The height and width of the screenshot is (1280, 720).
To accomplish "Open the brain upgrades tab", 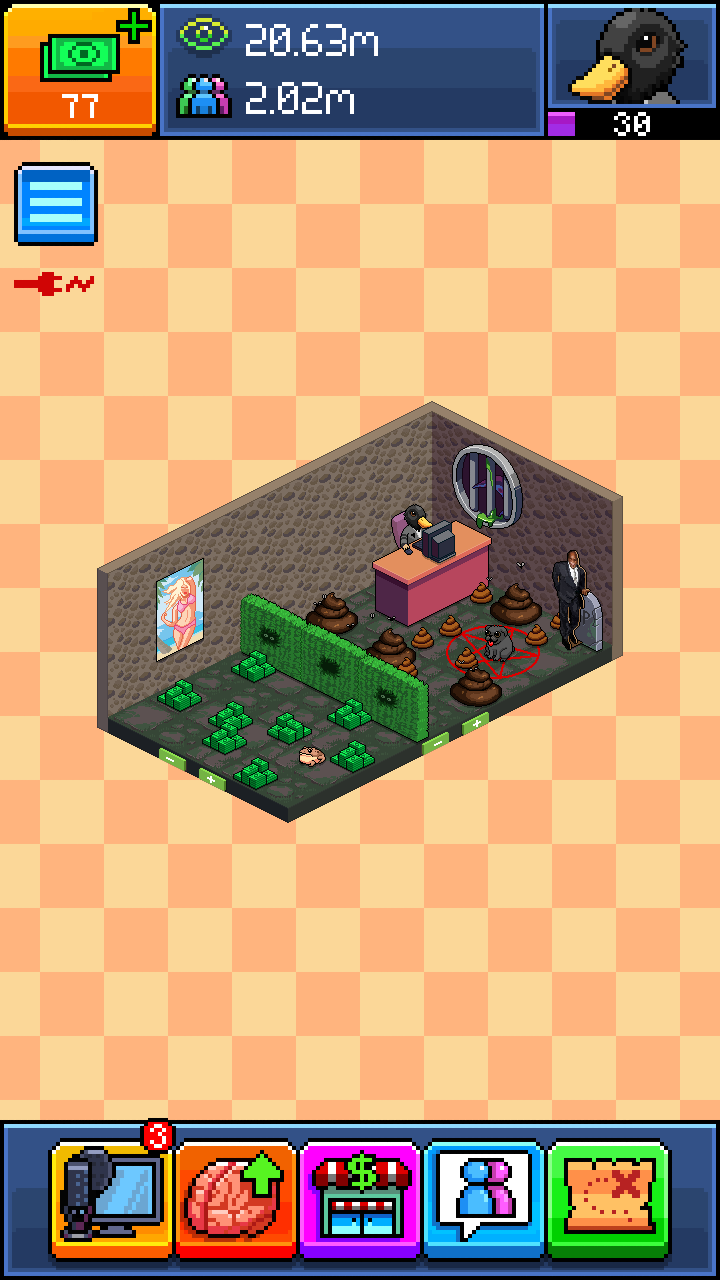I will (x=236, y=1198).
